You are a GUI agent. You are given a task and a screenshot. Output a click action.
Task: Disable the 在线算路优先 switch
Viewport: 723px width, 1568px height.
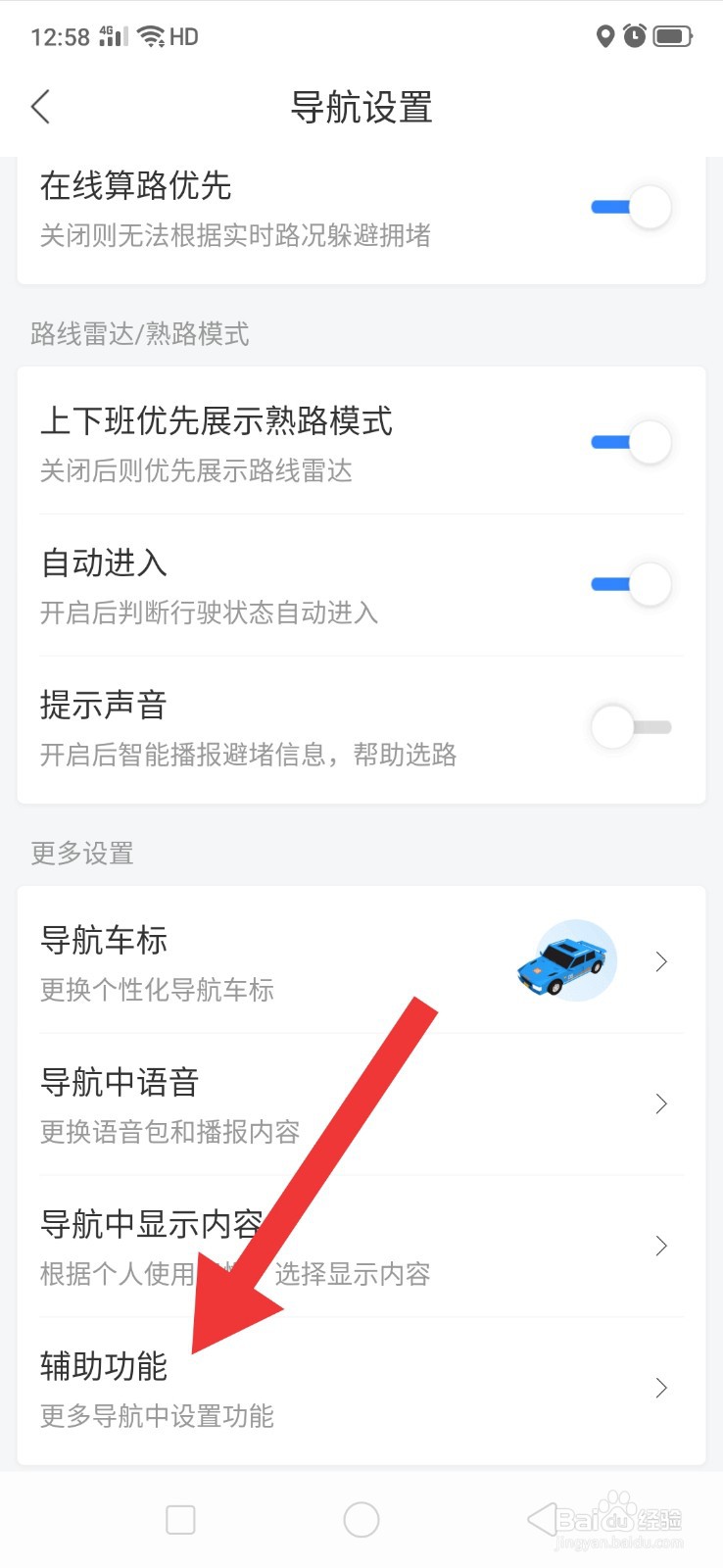pos(632,207)
